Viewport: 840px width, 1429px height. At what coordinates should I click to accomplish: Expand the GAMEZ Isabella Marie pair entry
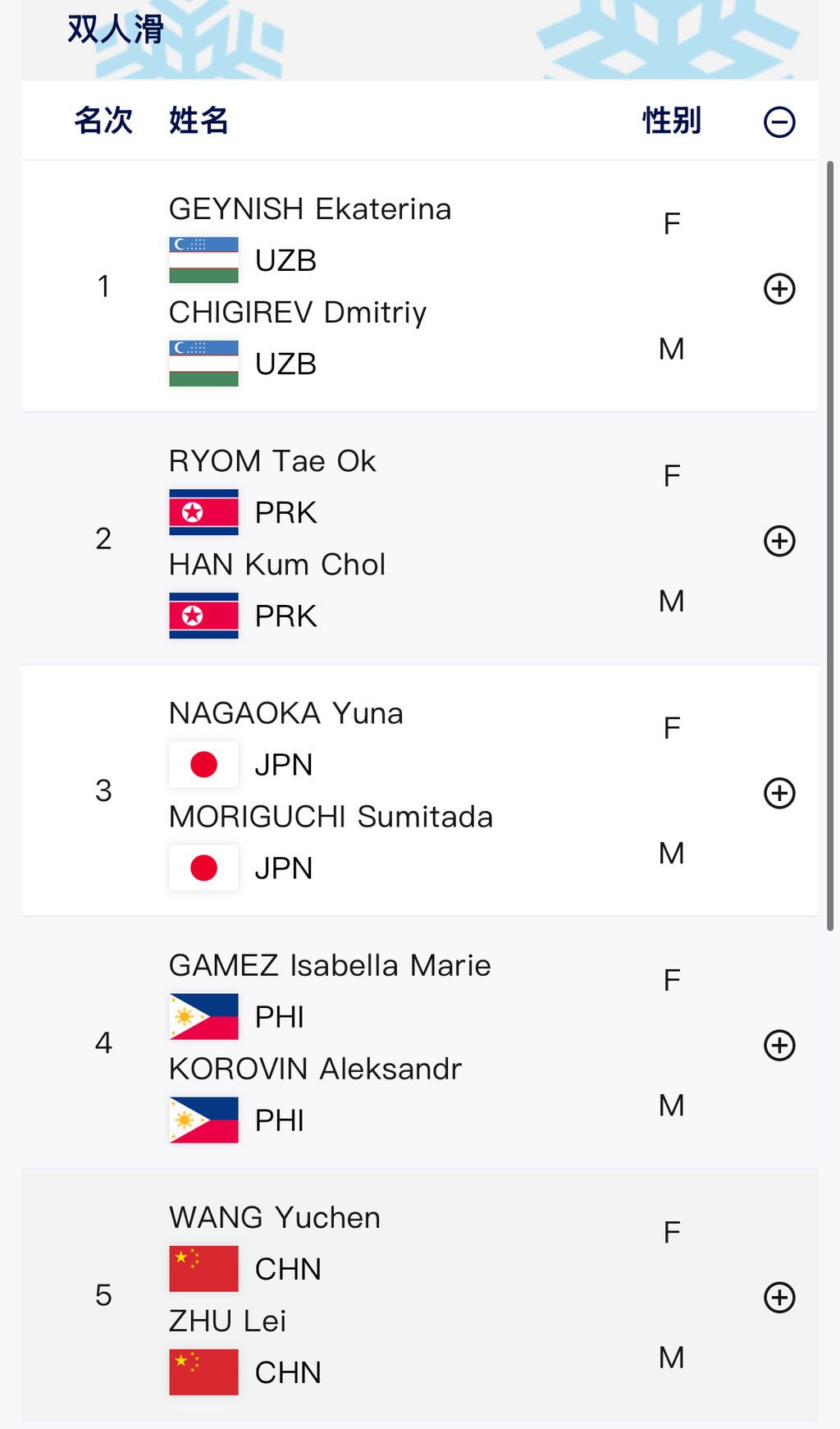pyautogui.click(x=779, y=1045)
